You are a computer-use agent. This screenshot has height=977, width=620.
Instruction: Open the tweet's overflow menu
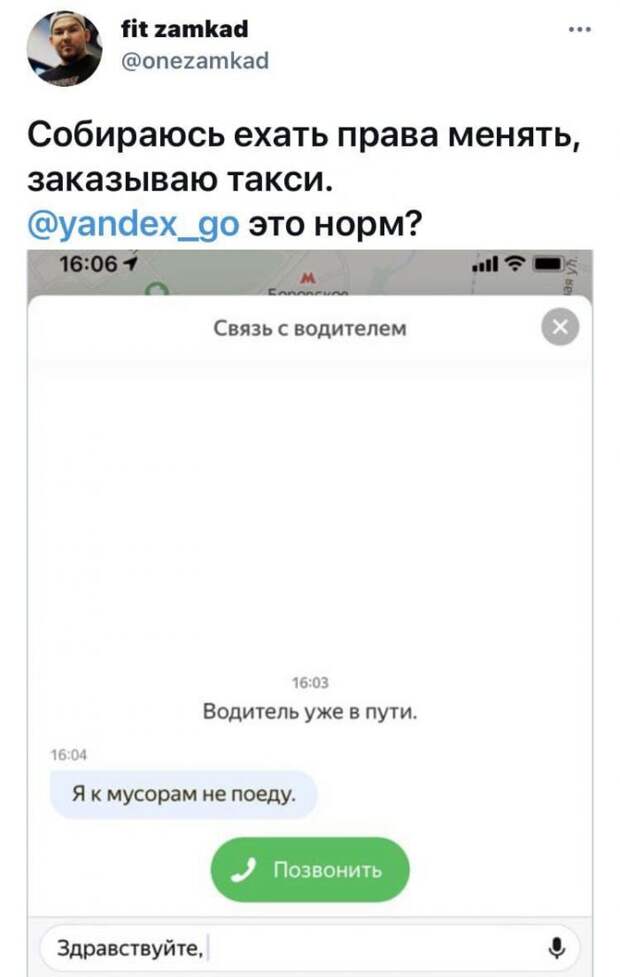578,30
